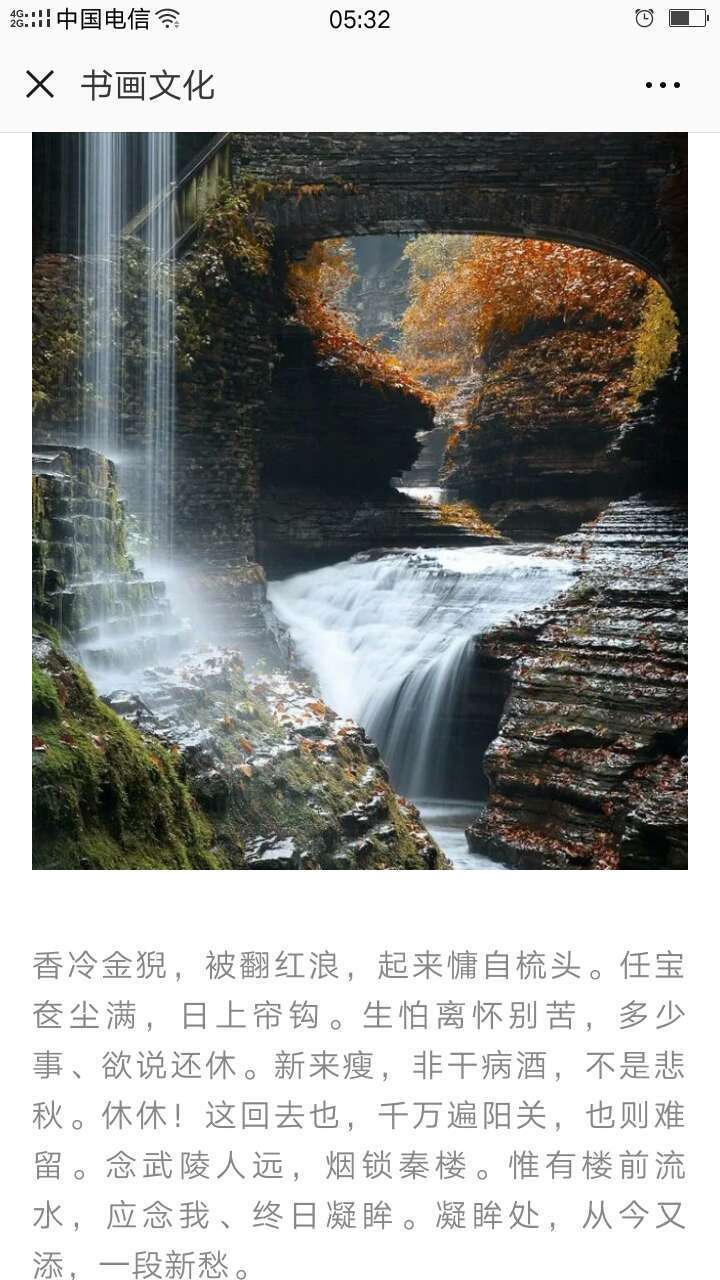Close the 书画文化 article page
The image size is (720, 1280).
click(x=40, y=85)
